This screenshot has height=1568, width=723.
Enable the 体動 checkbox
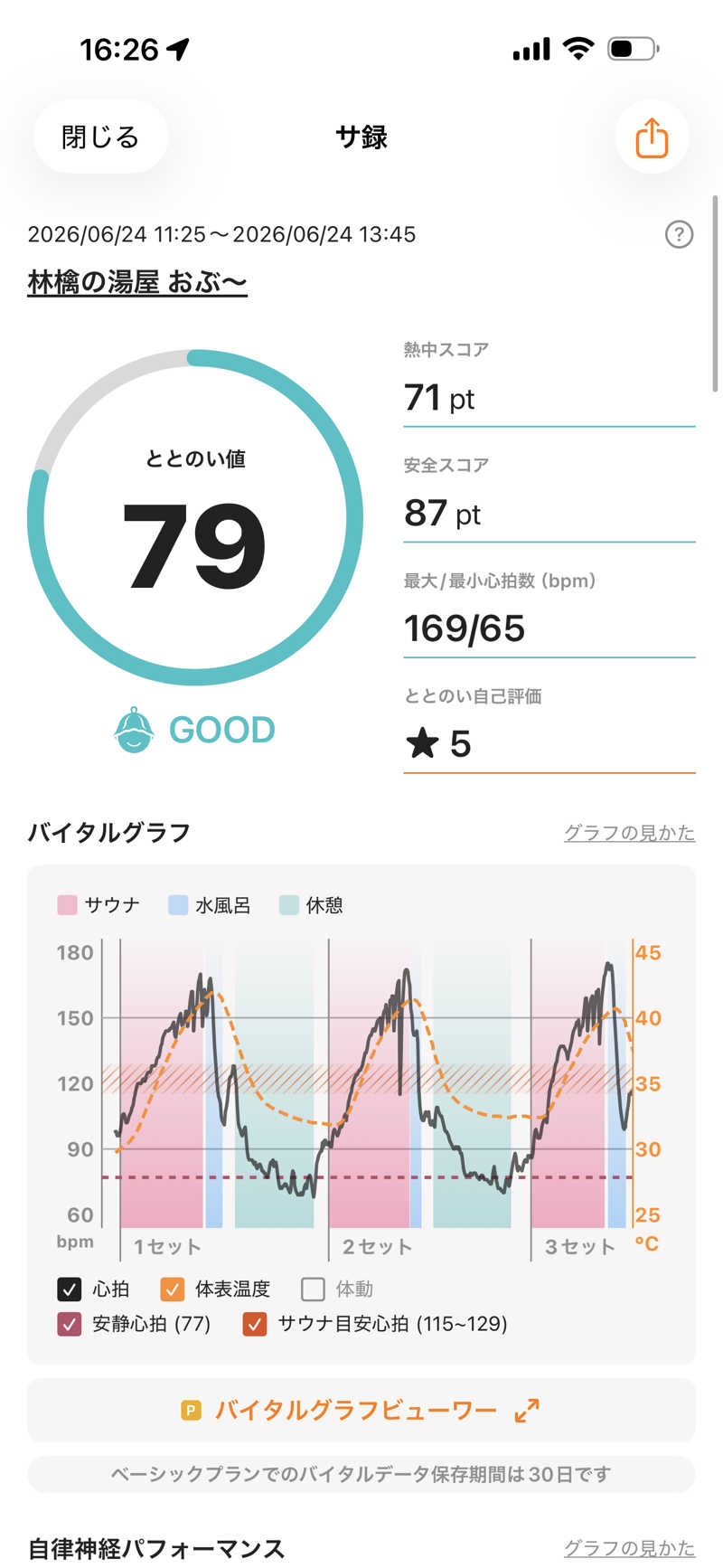click(313, 1289)
